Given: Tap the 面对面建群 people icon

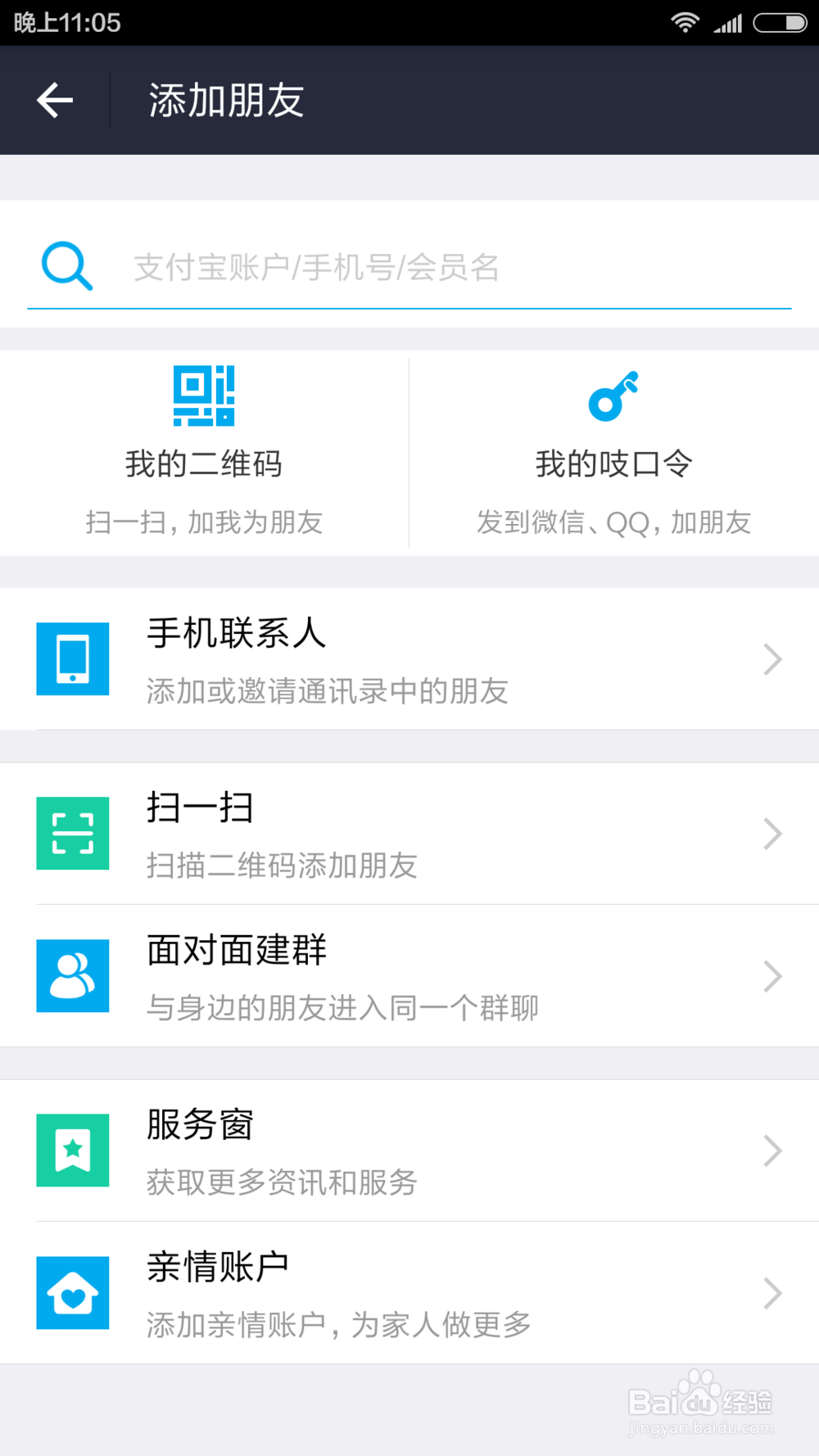Looking at the screenshot, I should 73,975.
